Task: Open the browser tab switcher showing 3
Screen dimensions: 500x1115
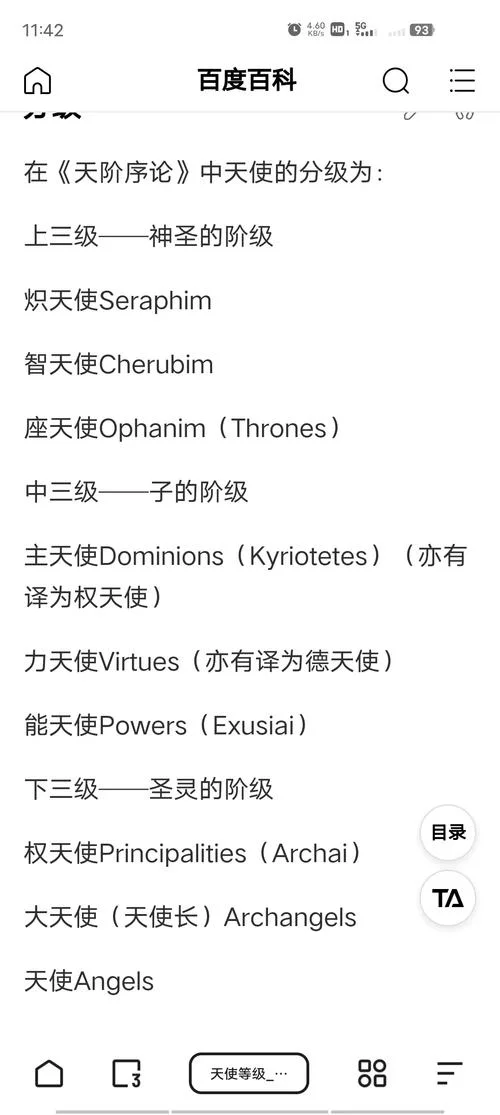Action: click(x=127, y=1073)
